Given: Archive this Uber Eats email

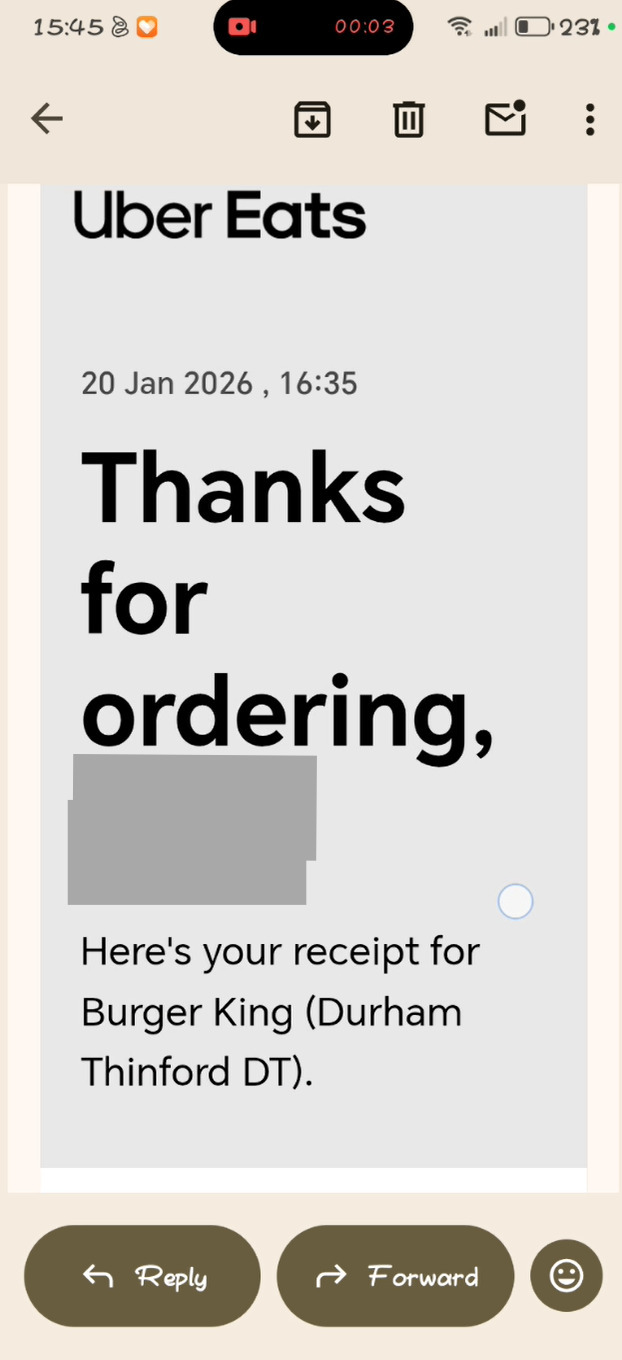Looking at the screenshot, I should pyautogui.click(x=312, y=119).
